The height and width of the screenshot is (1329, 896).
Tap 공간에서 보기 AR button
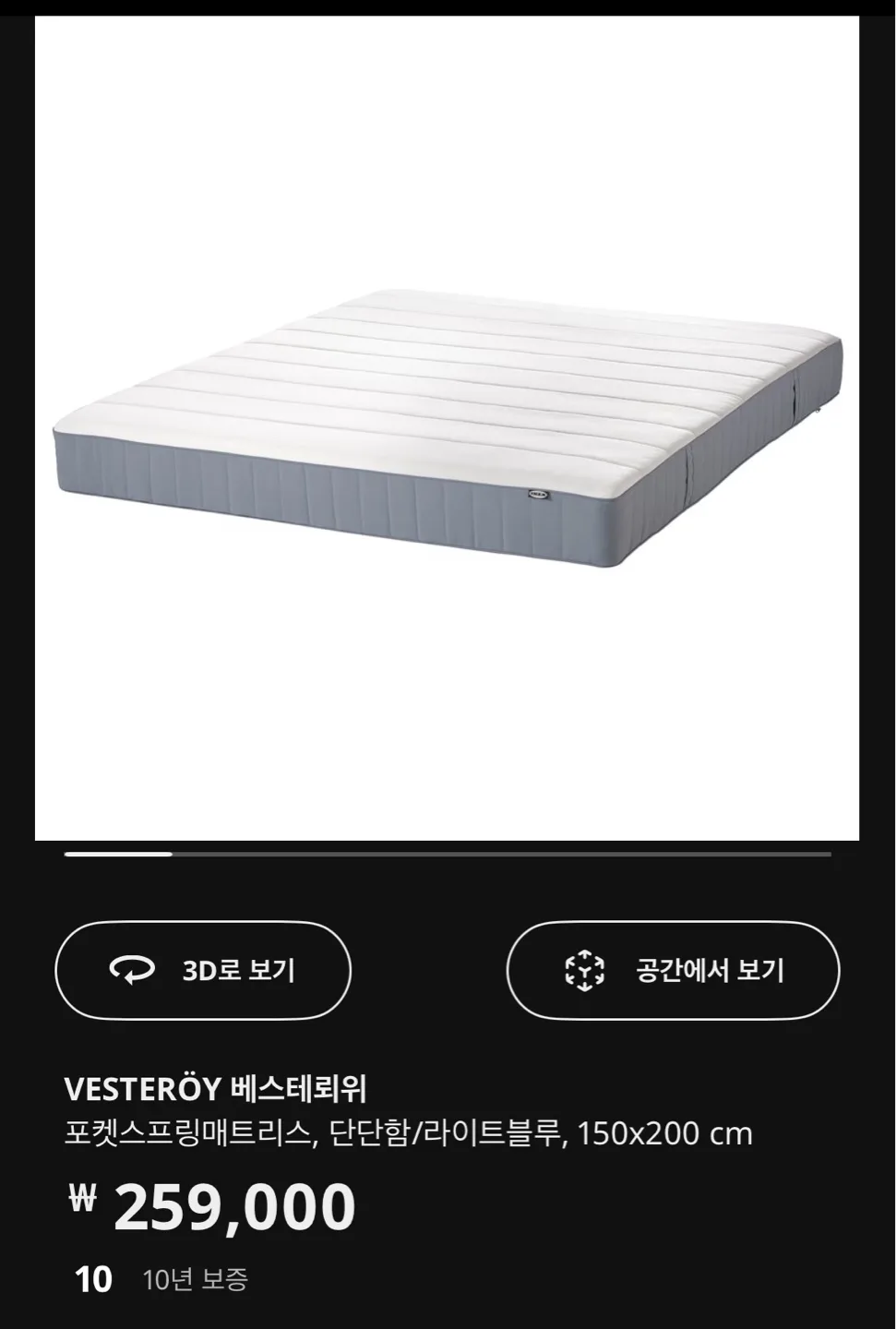[x=673, y=970]
